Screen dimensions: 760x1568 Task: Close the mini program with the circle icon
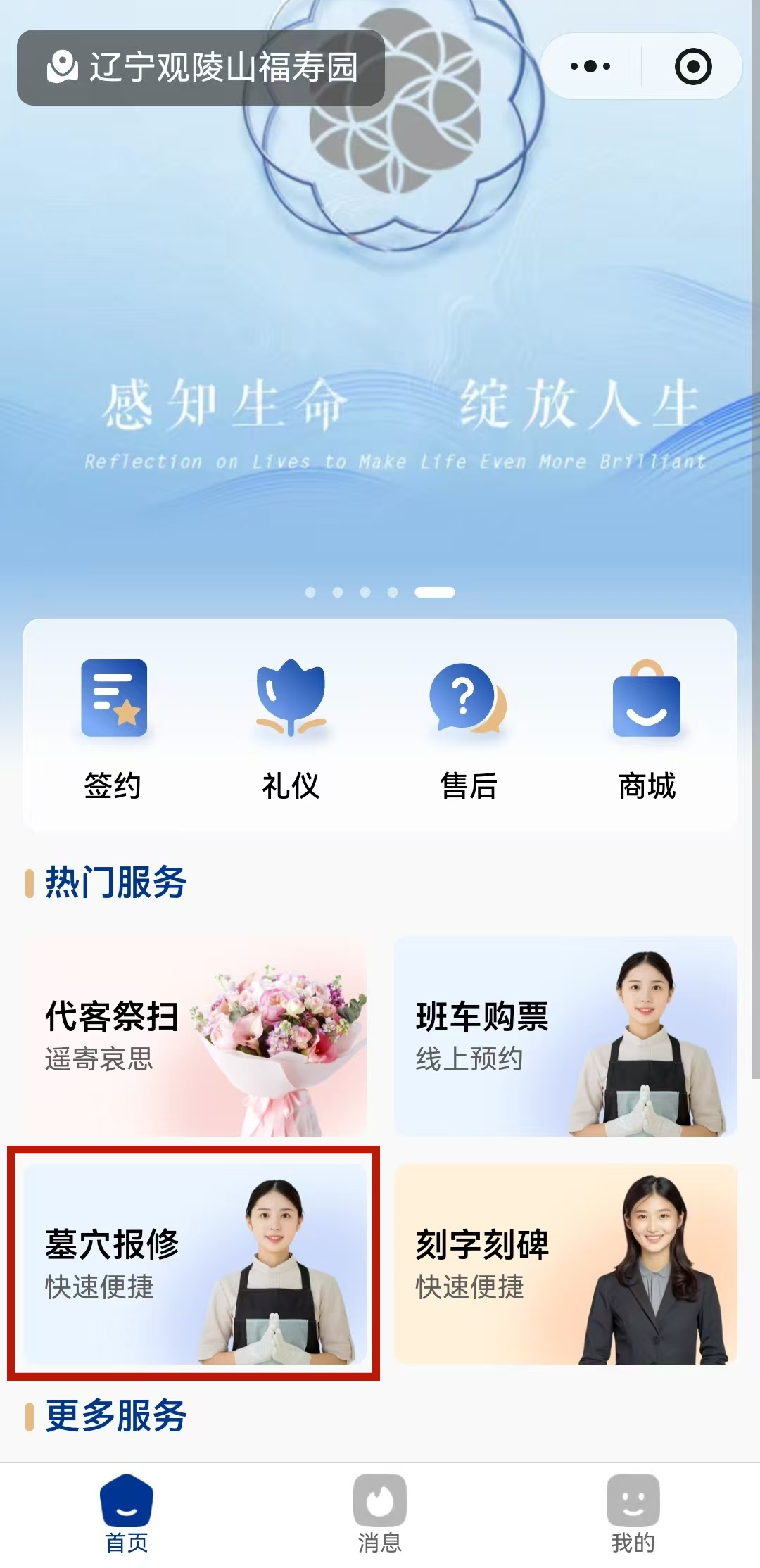(x=692, y=67)
